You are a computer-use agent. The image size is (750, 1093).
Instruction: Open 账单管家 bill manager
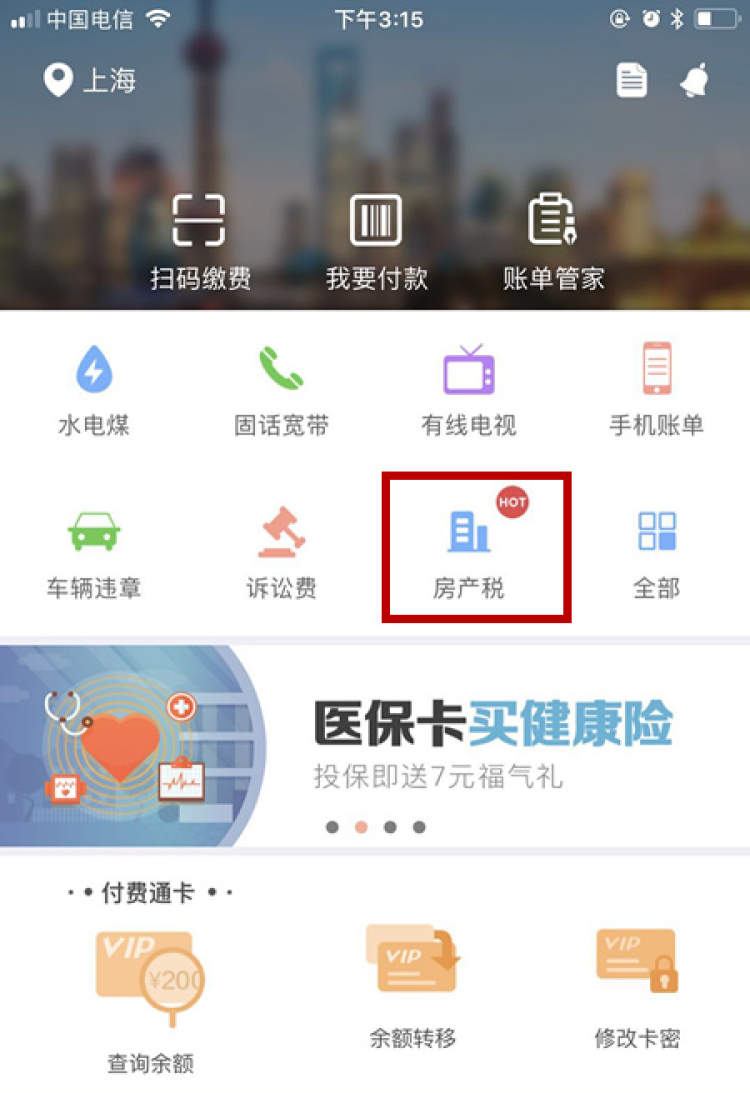point(553,242)
